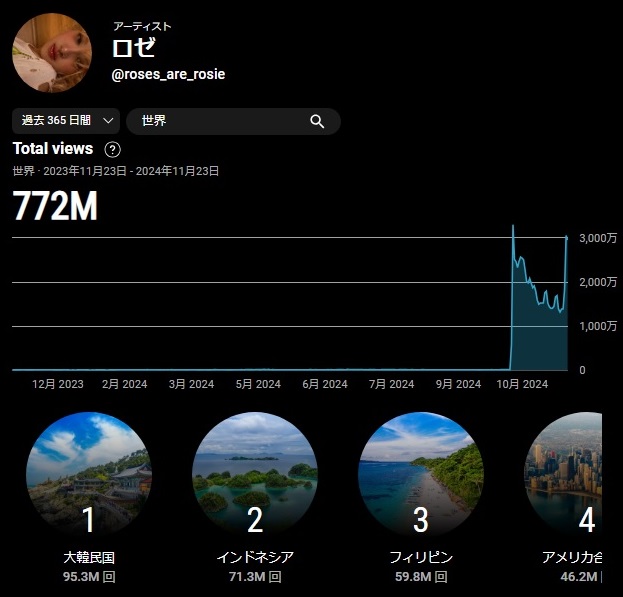Select the フィリピン rank 3 country tile
Viewport: 623px width, 597px height.
420,475
